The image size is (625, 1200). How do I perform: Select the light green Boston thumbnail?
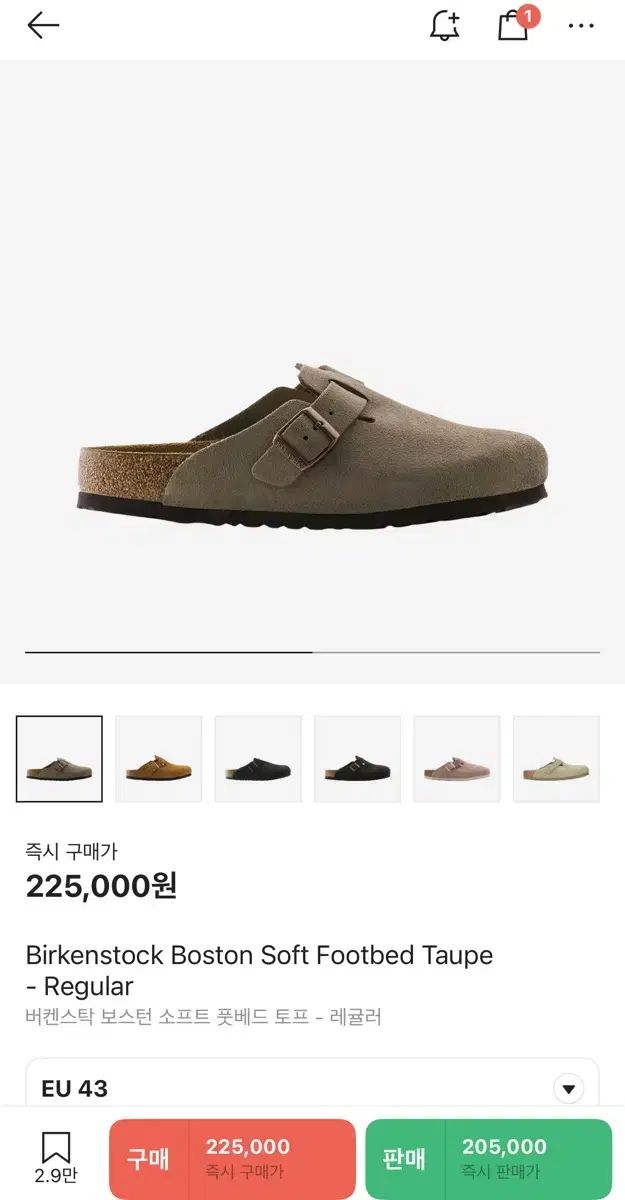point(556,759)
